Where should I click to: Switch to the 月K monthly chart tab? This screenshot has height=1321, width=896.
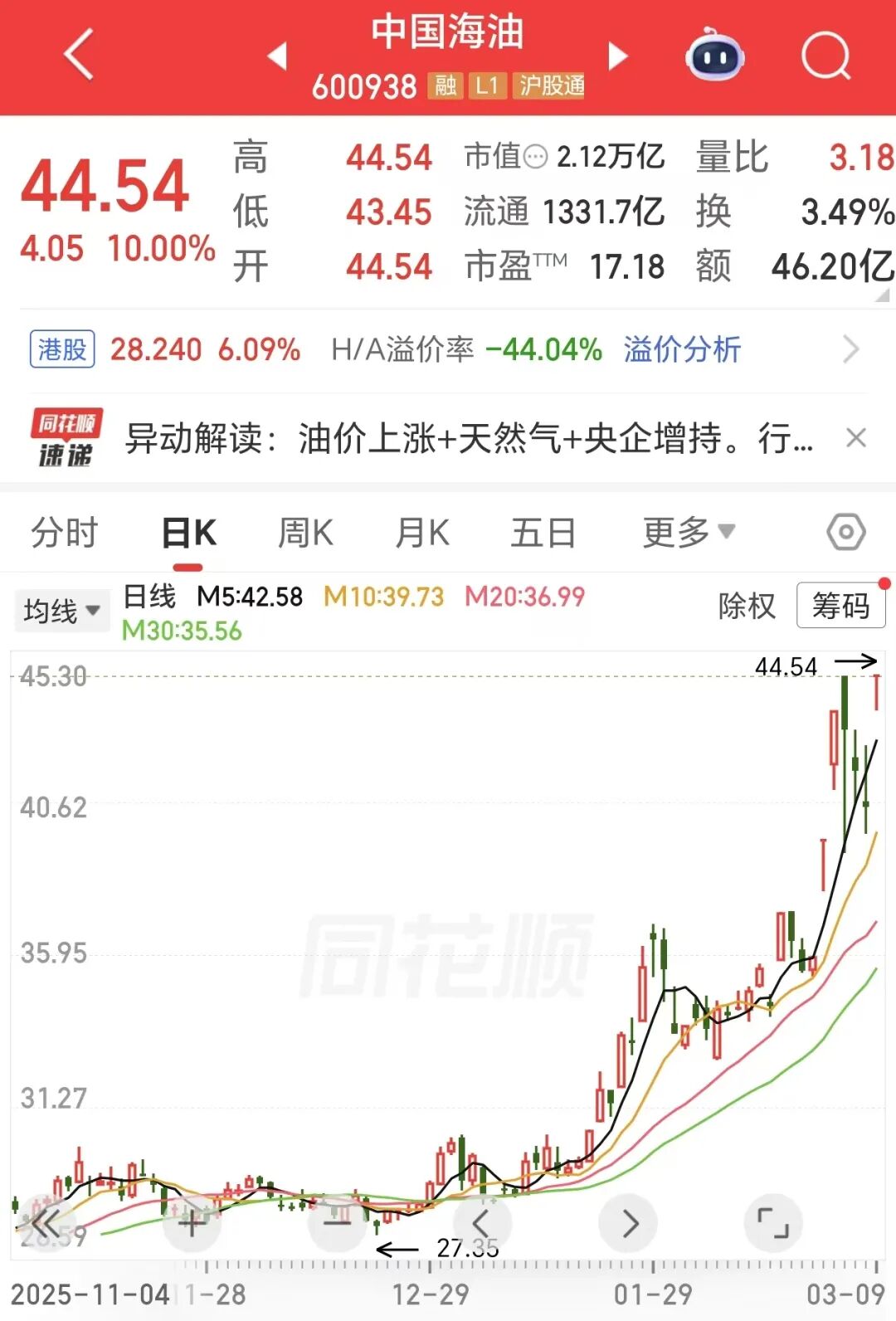421,531
